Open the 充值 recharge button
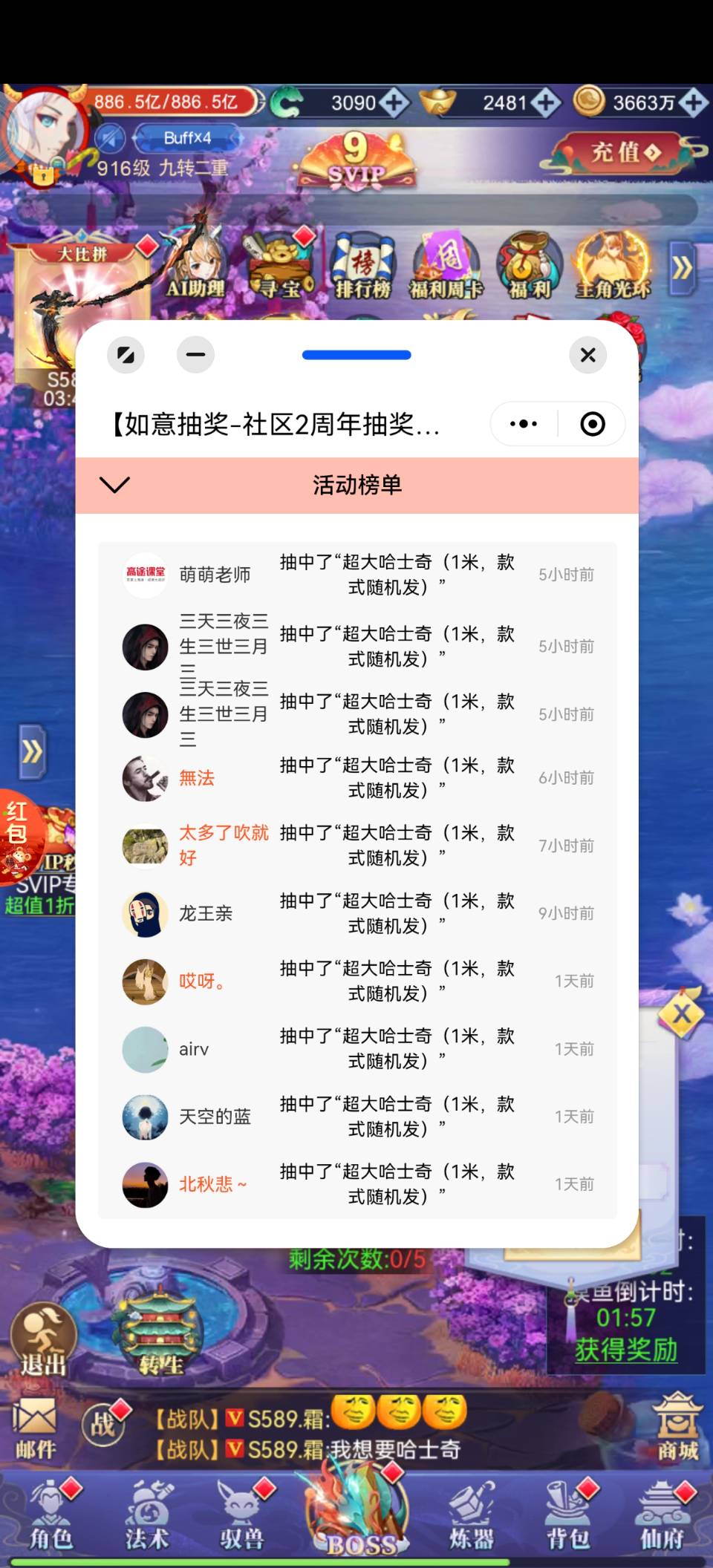Image resolution: width=713 pixels, height=1568 pixels. (x=625, y=153)
